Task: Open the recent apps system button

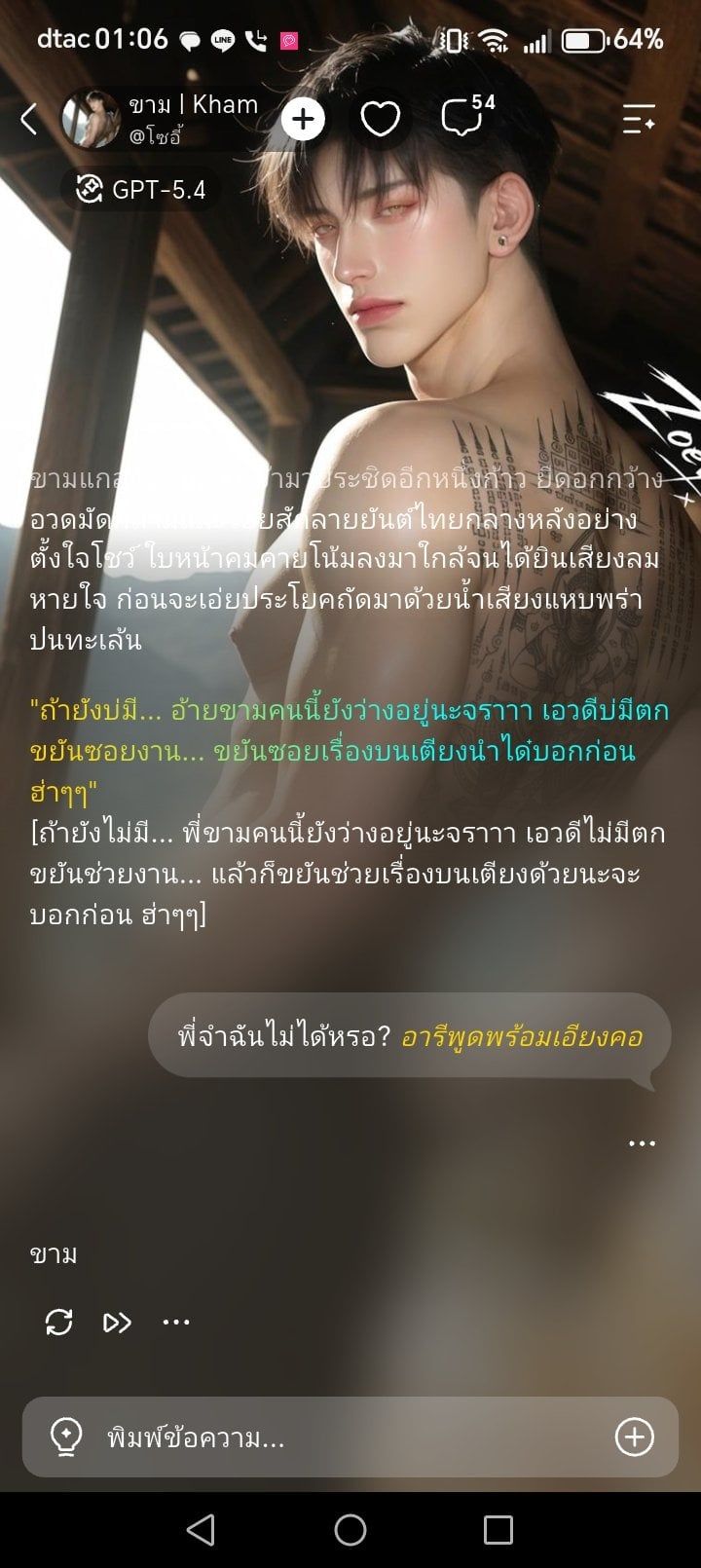Action: pos(498,1530)
